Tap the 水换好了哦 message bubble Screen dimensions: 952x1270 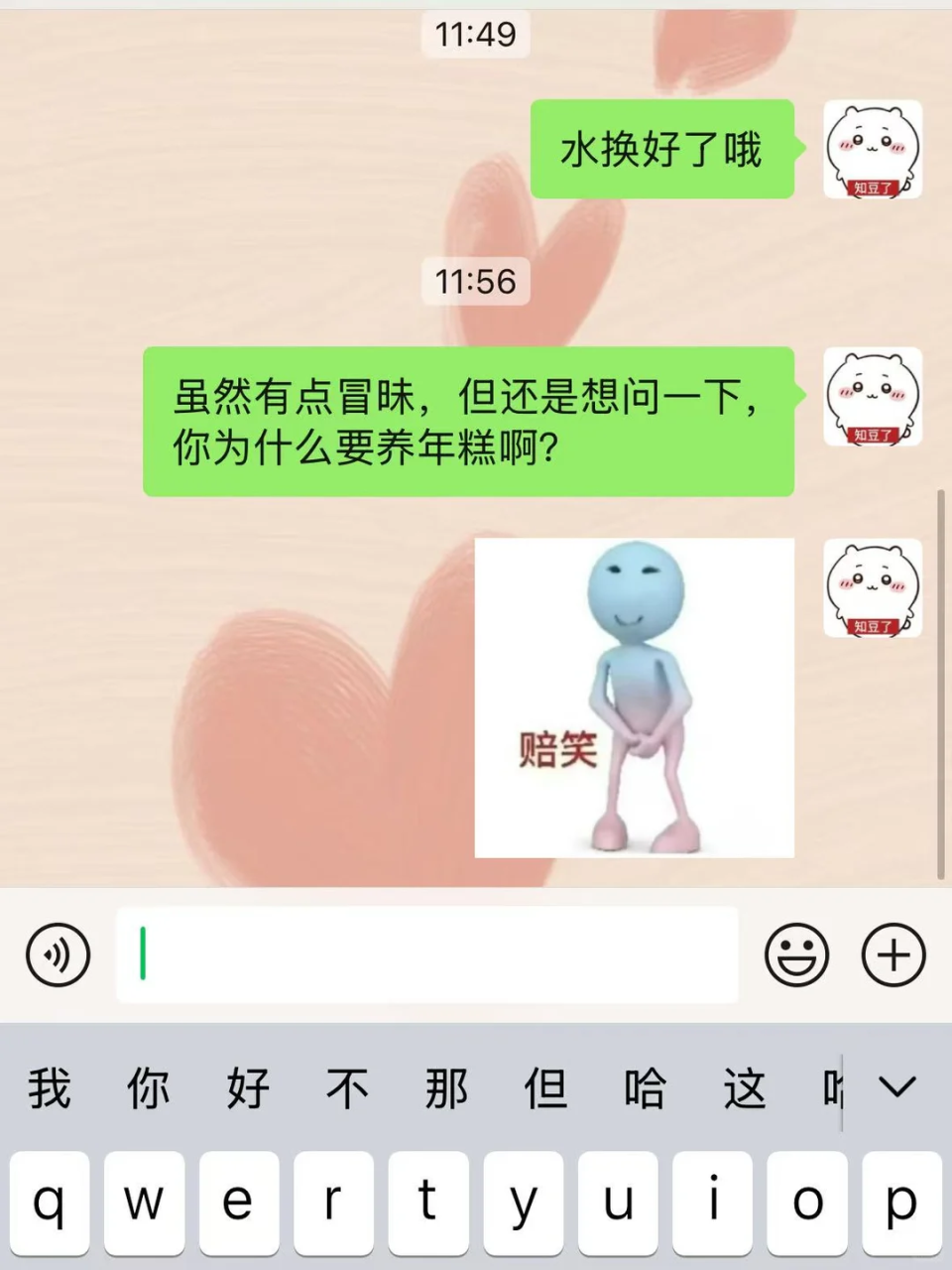click(x=662, y=151)
